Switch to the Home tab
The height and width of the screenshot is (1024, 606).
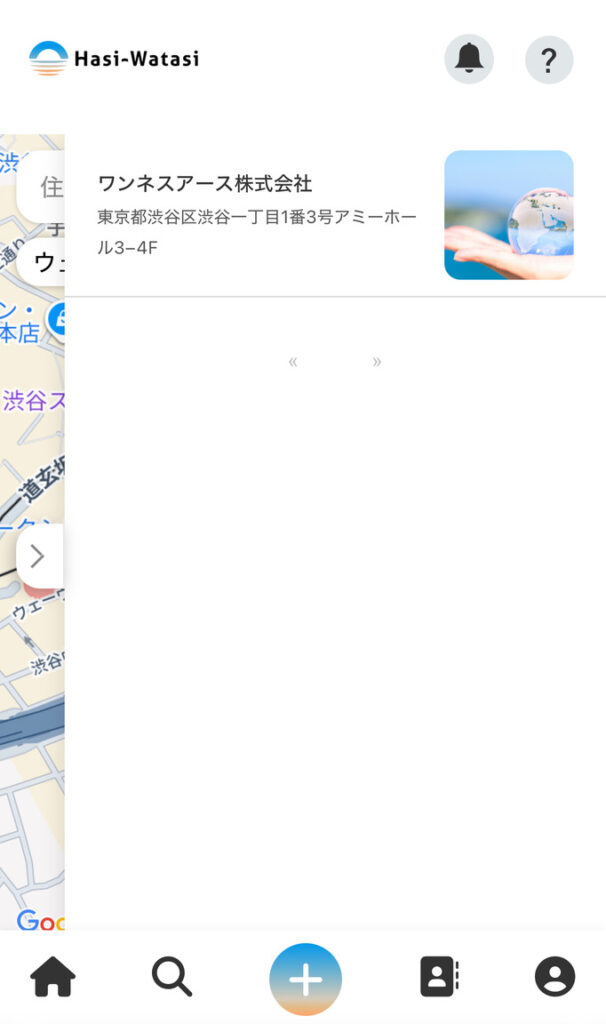tap(53, 976)
